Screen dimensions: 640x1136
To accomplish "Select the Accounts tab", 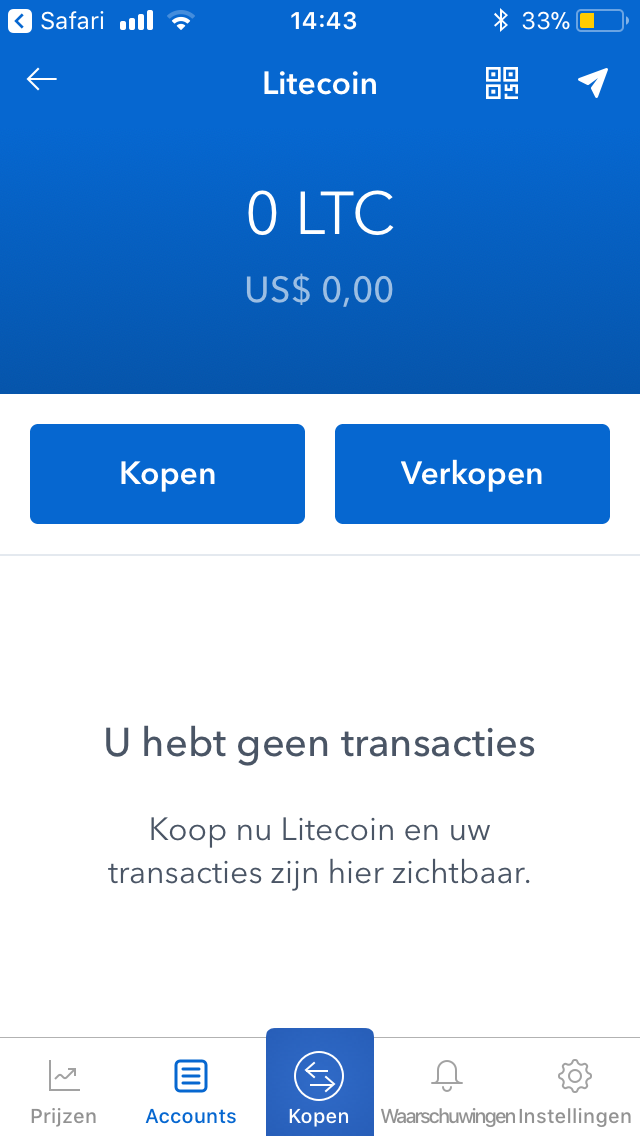I will (191, 1092).
